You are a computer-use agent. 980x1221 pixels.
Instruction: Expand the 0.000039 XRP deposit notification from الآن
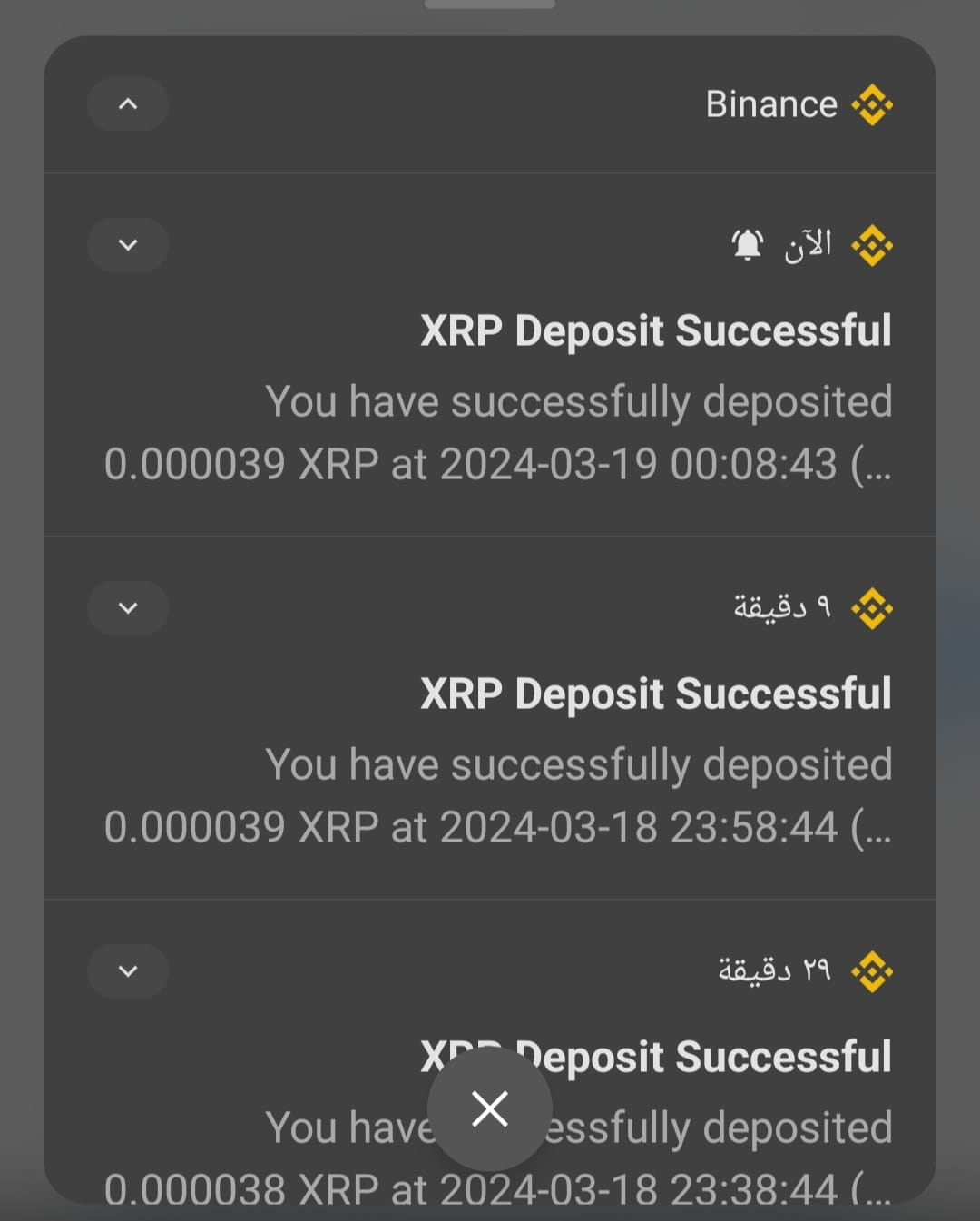click(x=127, y=245)
